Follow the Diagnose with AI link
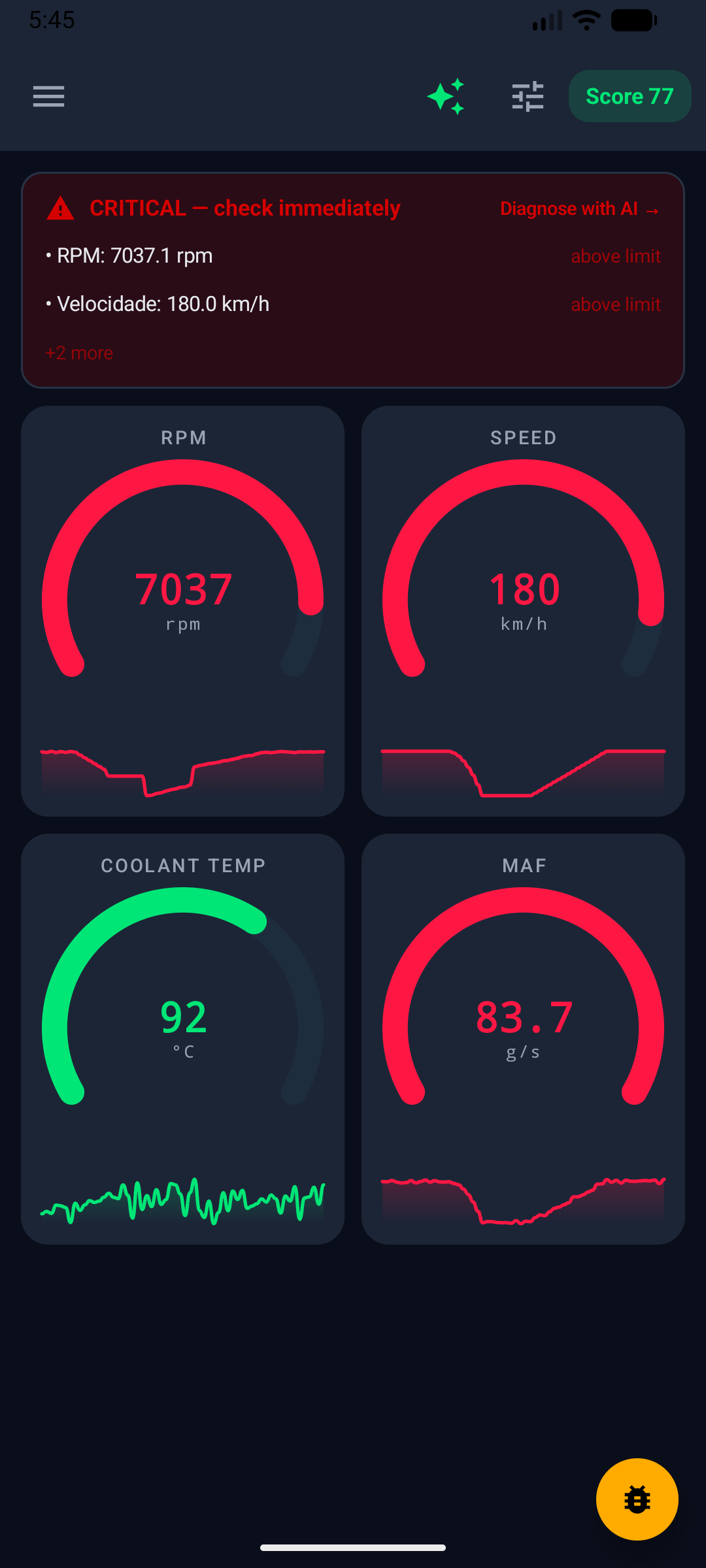Viewport: 706px width, 1568px height. point(579,209)
